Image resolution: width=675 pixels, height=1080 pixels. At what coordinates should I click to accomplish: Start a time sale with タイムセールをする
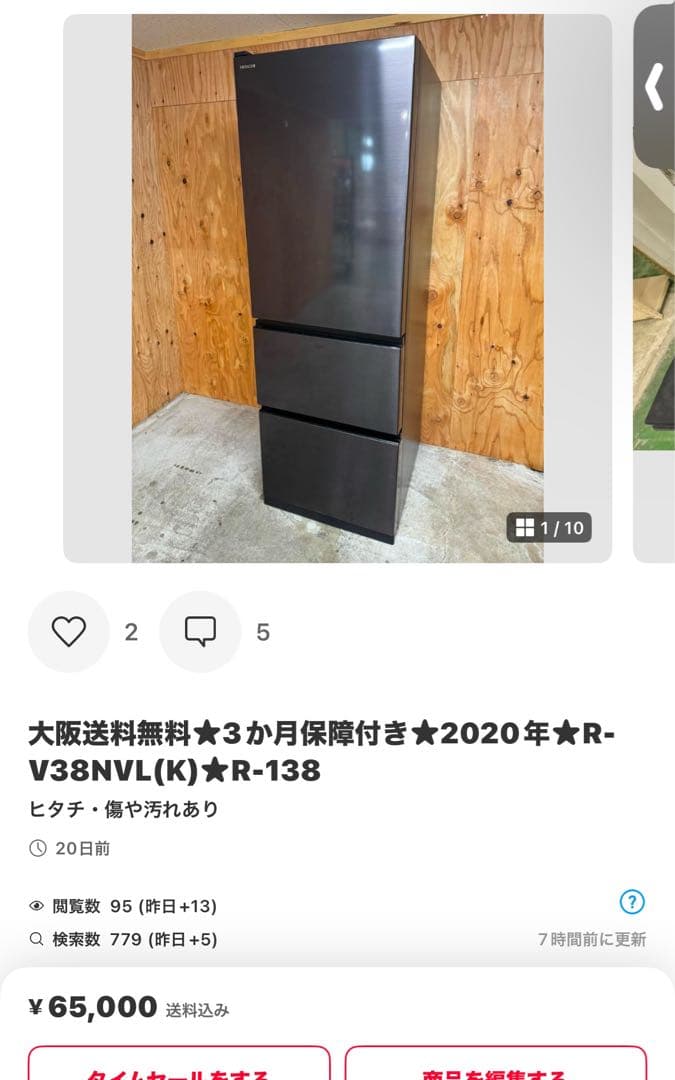179,1068
